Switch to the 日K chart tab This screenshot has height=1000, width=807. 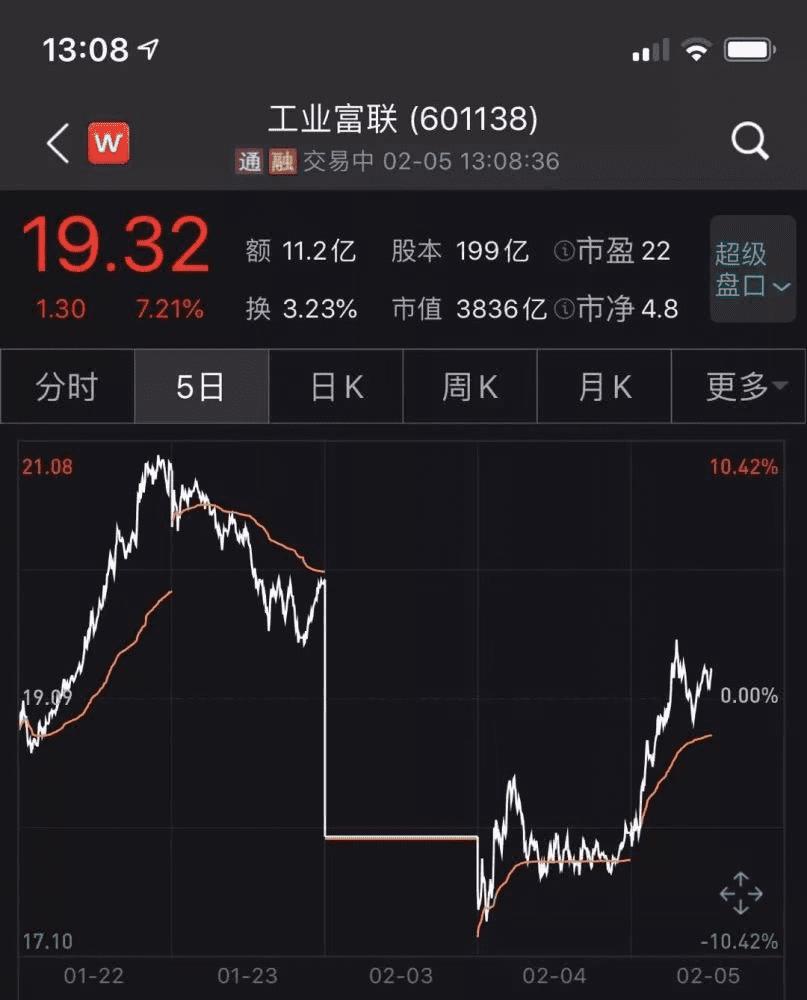(336, 387)
